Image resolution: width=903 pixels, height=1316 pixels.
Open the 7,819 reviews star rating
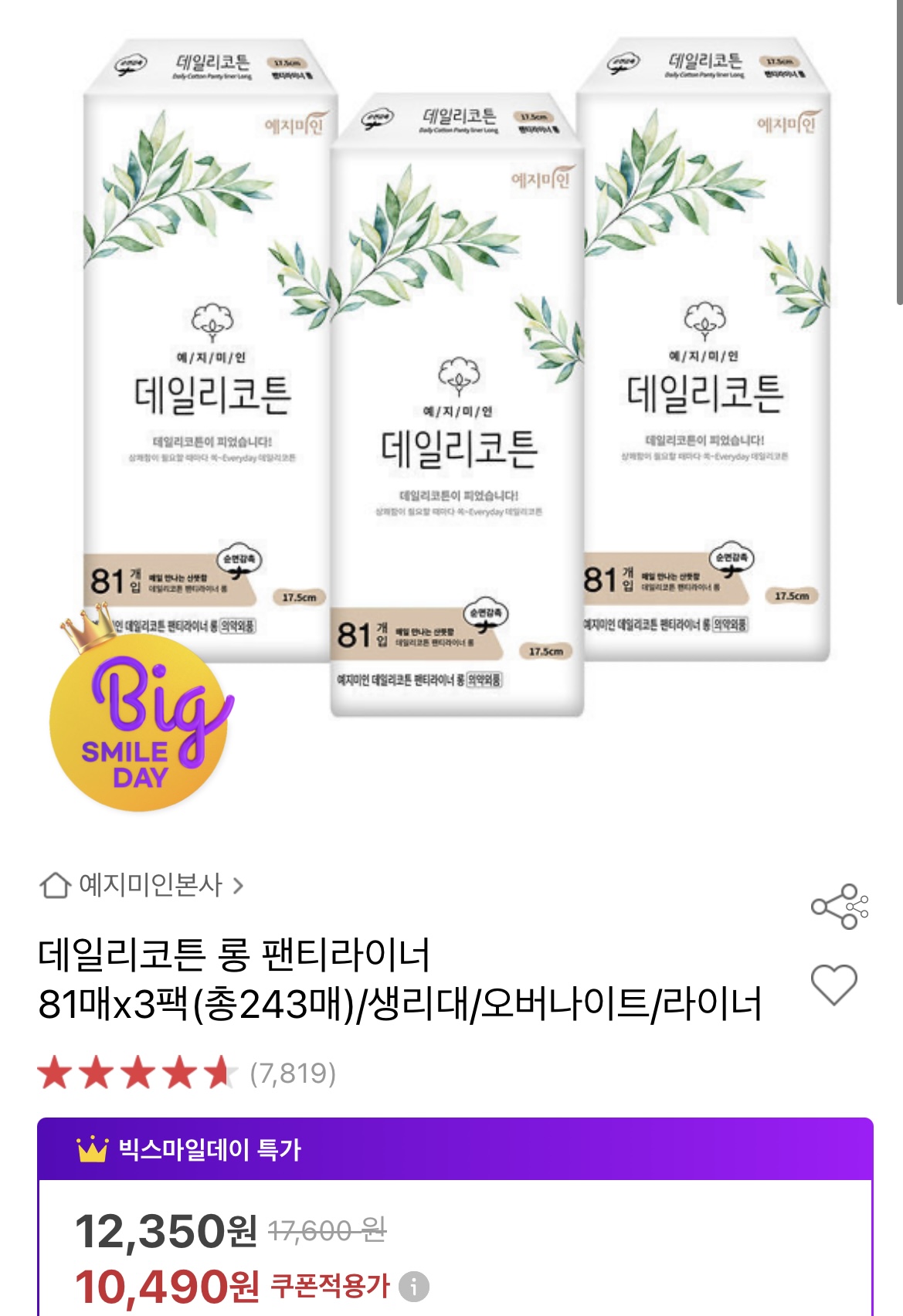[x=187, y=1073]
